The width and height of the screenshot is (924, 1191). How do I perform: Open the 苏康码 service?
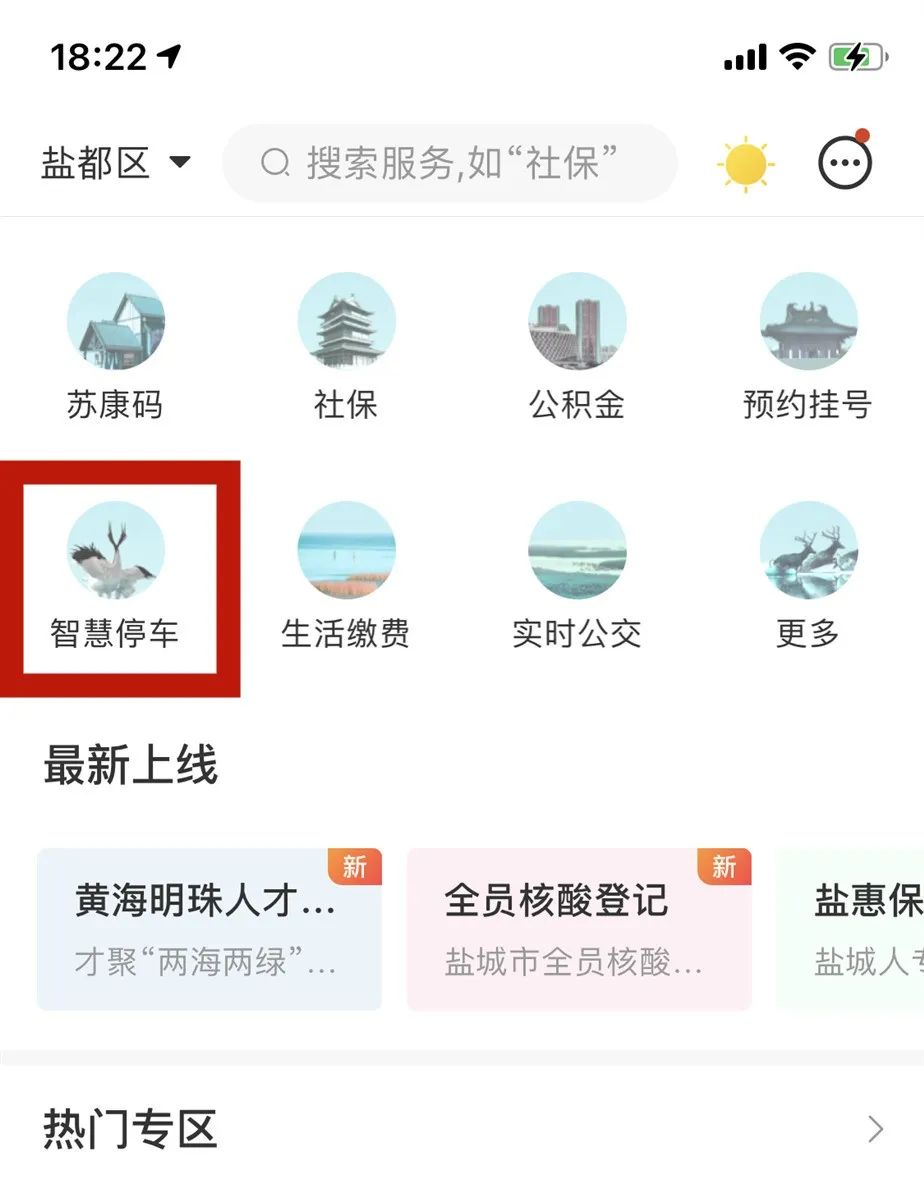point(115,346)
